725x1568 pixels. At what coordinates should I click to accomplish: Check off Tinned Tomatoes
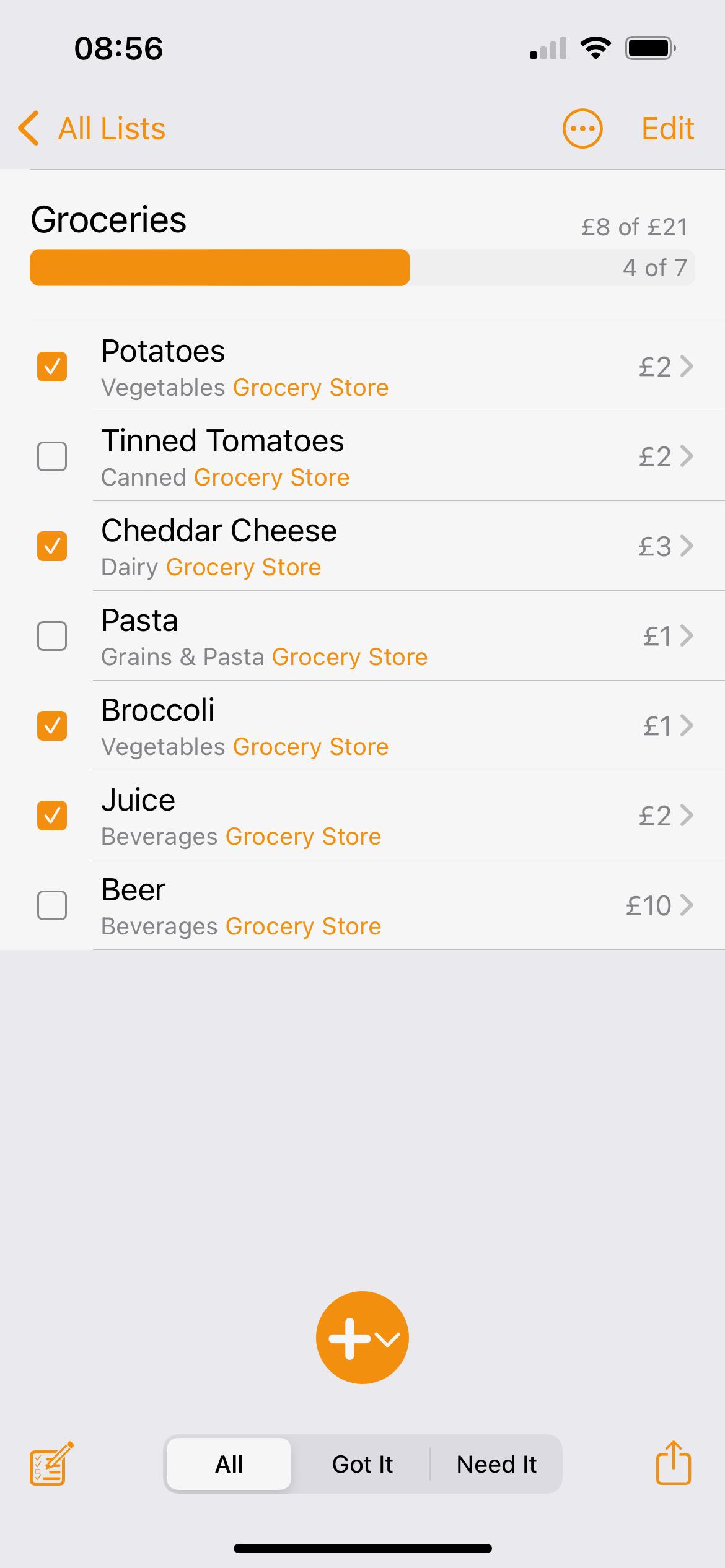[52, 456]
